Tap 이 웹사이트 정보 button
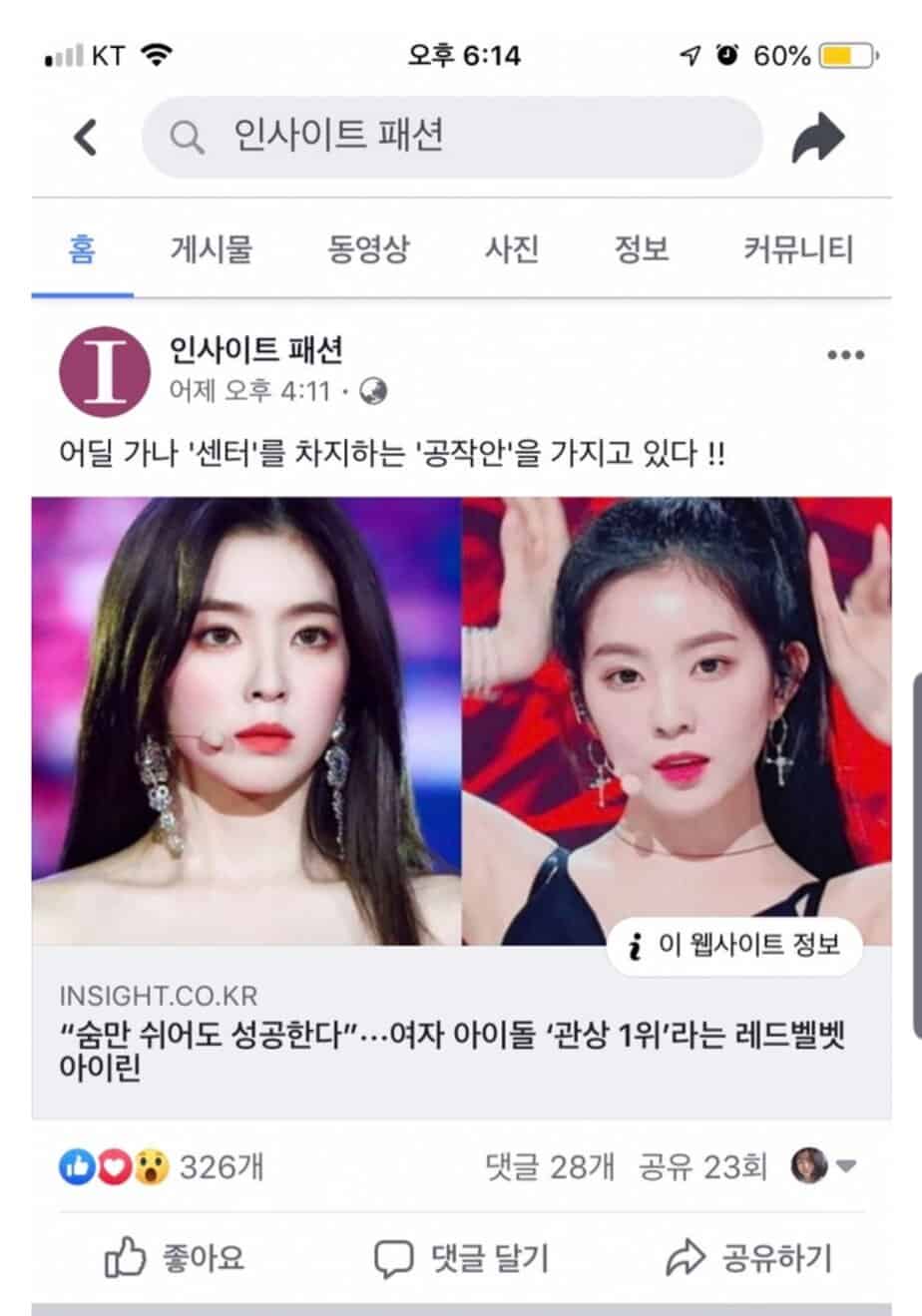 (x=734, y=944)
